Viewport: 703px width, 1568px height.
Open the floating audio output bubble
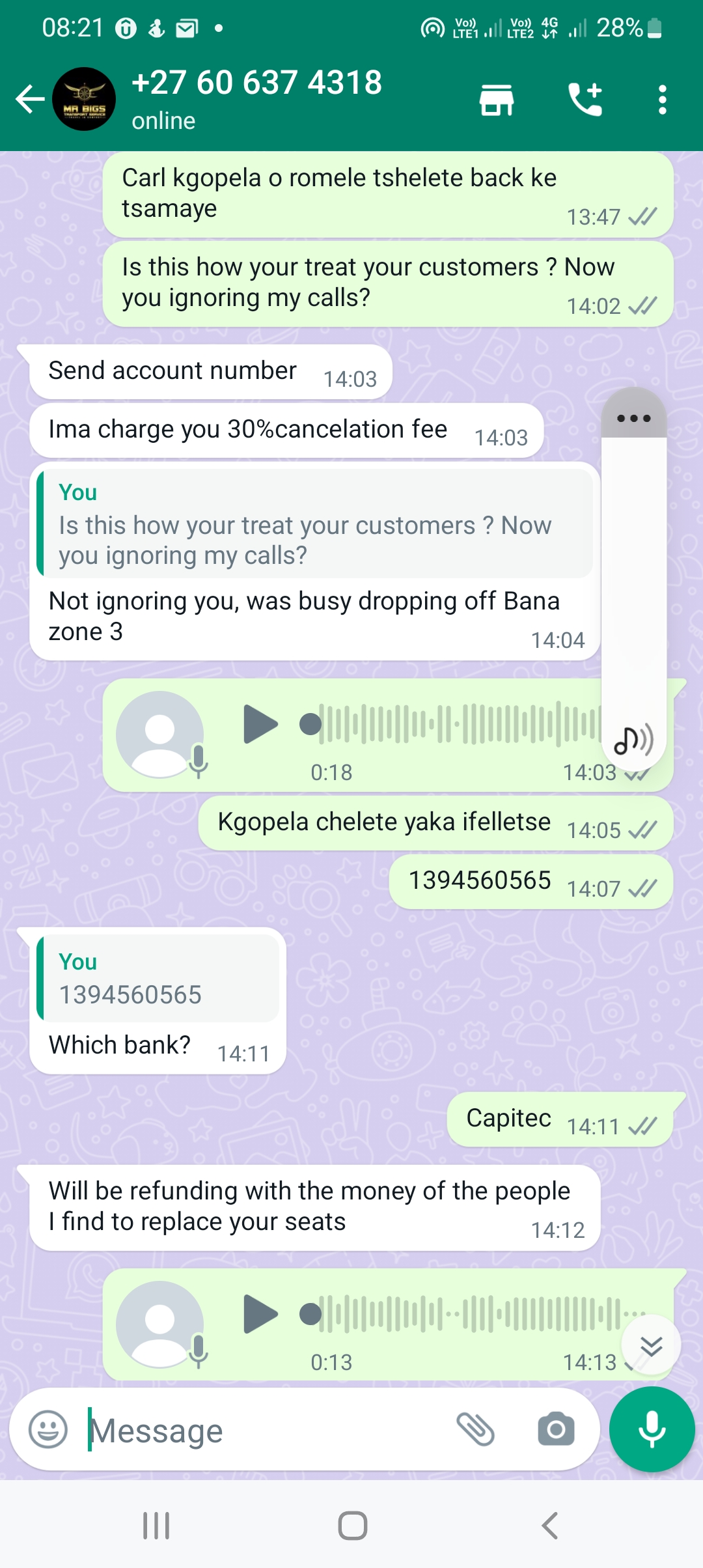[x=633, y=740]
